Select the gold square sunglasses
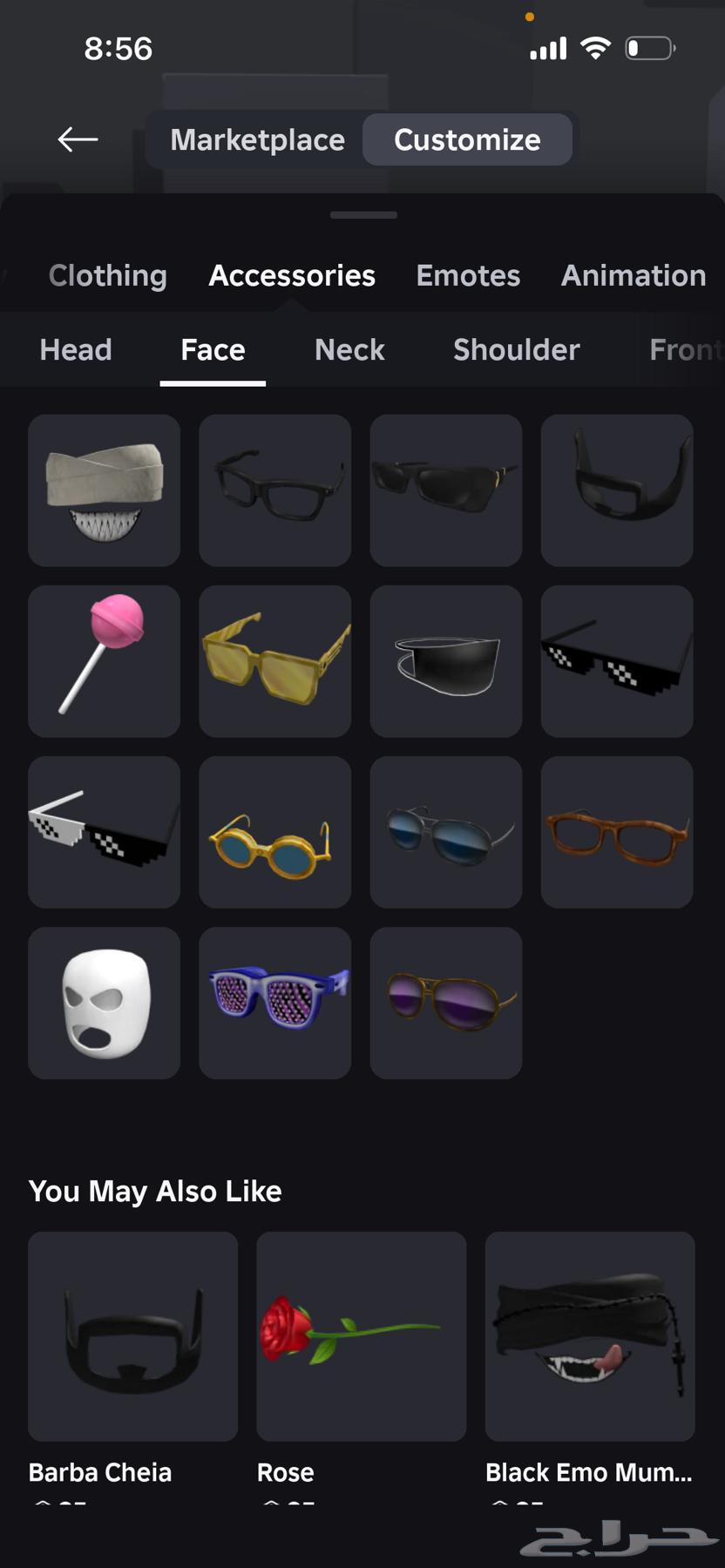 pyautogui.click(x=274, y=660)
